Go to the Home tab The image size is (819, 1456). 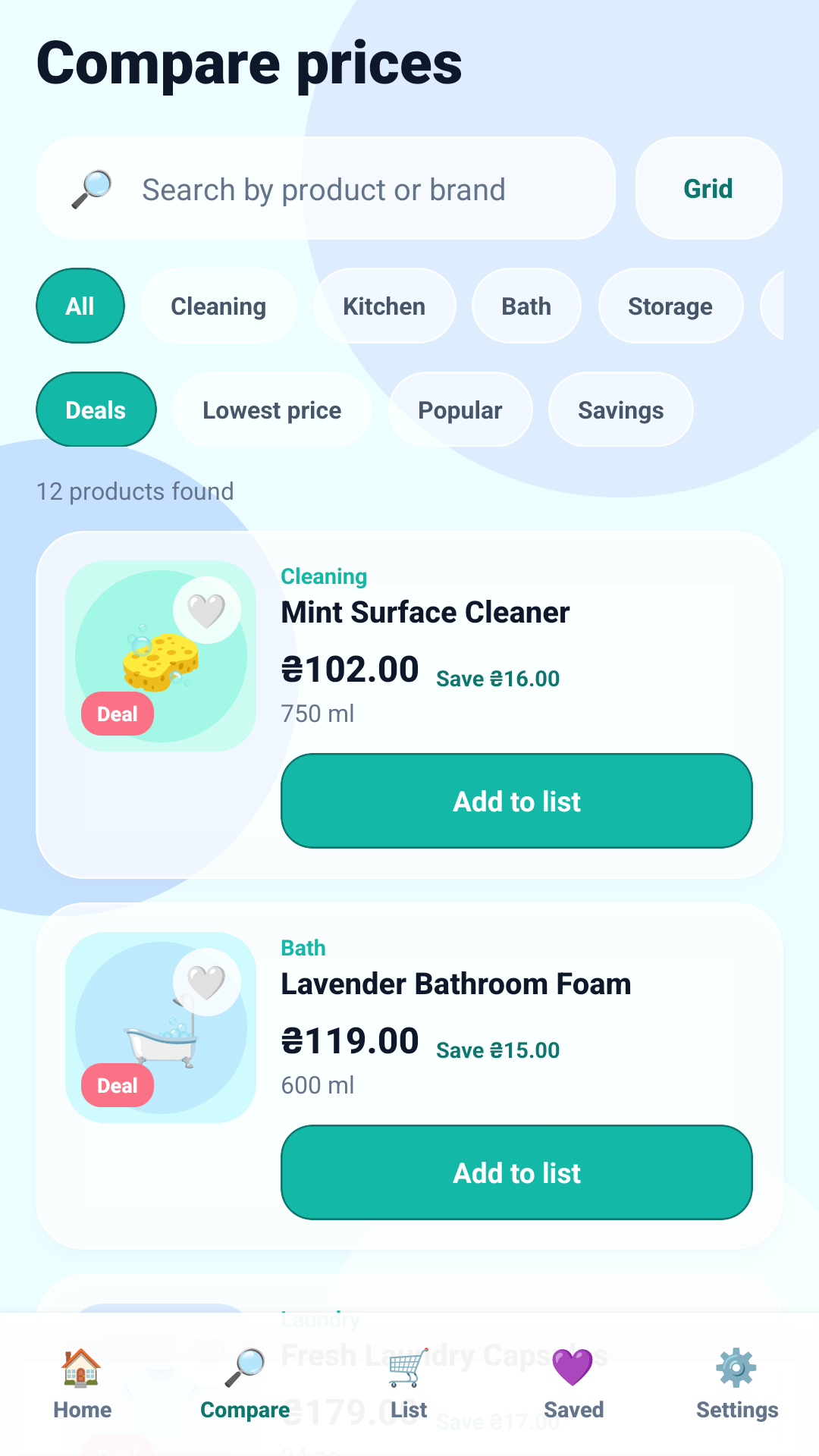pos(82,1385)
